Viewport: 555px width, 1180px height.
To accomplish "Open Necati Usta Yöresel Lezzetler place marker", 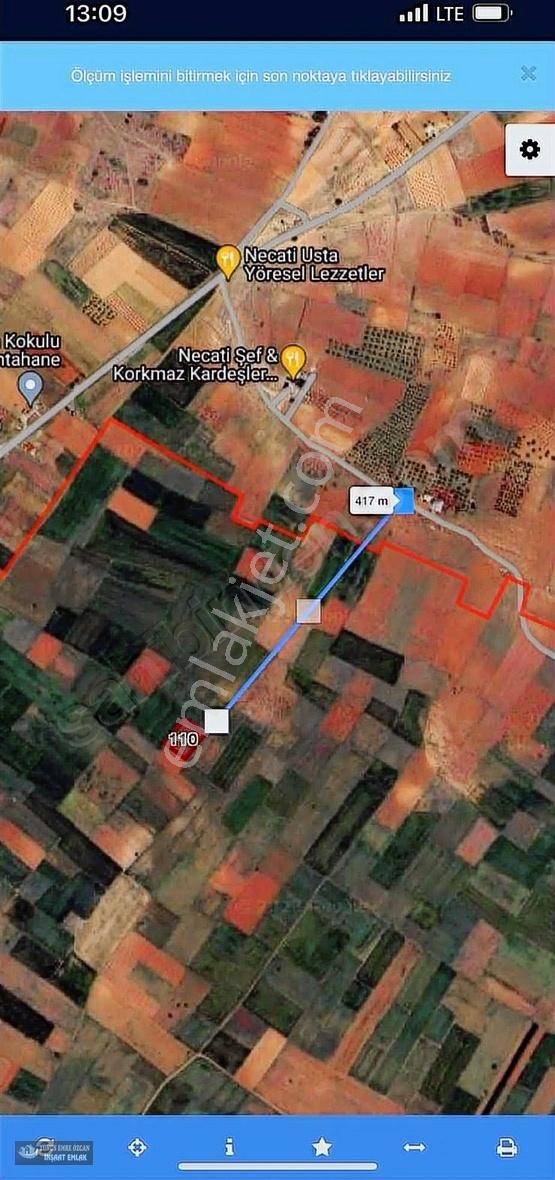I will [x=228, y=260].
